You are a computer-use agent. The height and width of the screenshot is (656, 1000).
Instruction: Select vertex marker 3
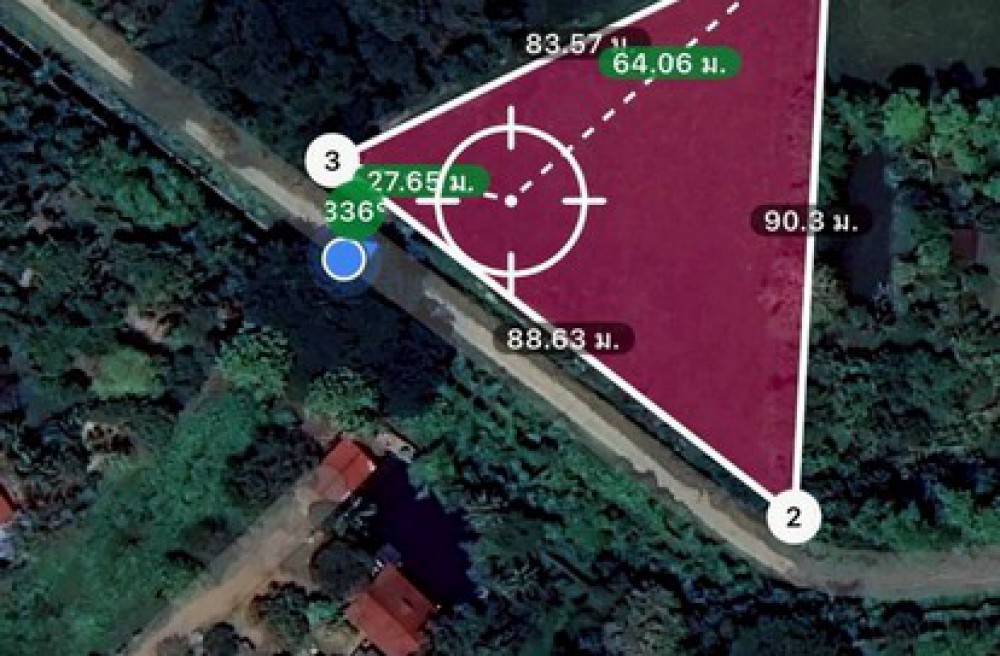(331, 160)
